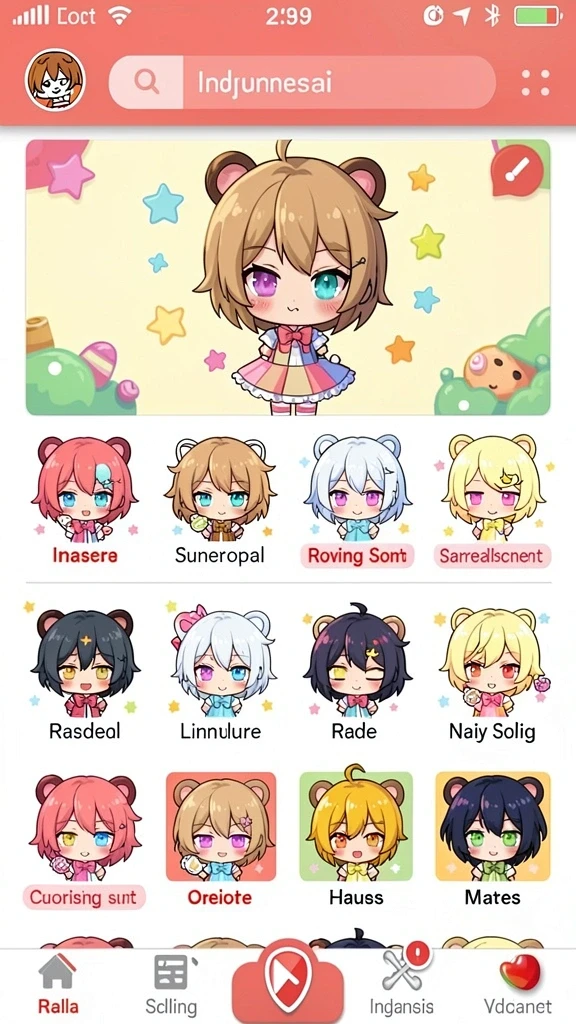Choose the Roving Sont character
This screenshot has height=1024, width=576.
[357, 501]
